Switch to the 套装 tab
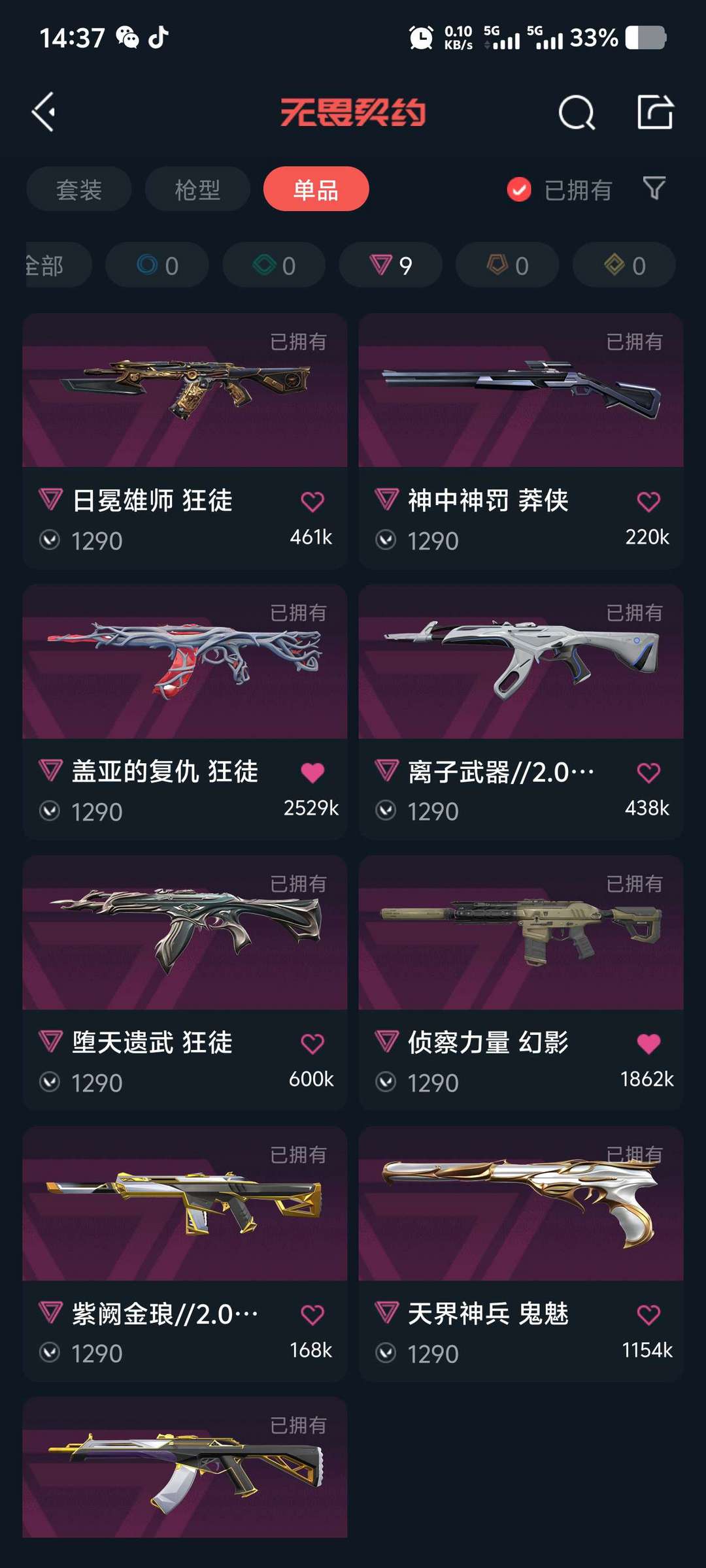This screenshot has width=706, height=1568. pyautogui.click(x=79, y=189)
